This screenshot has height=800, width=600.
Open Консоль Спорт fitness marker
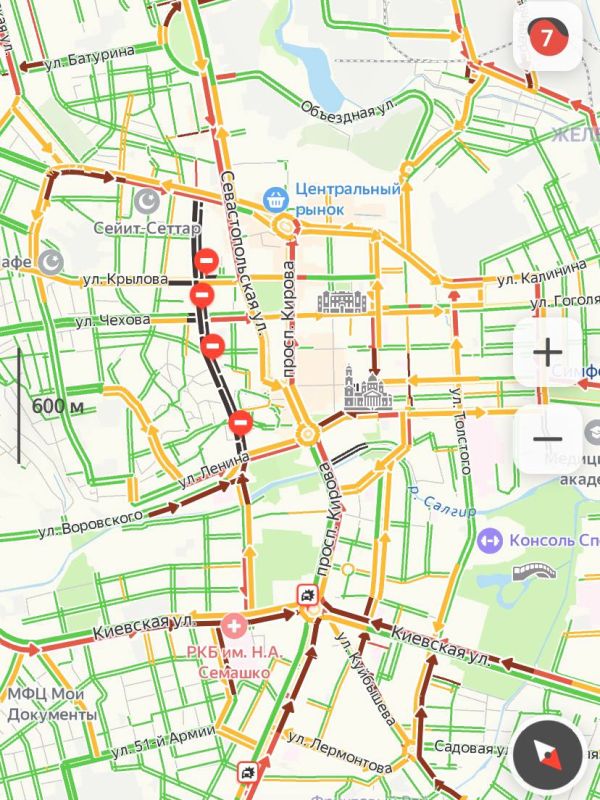pyautogui.click(x=490, y=540)
